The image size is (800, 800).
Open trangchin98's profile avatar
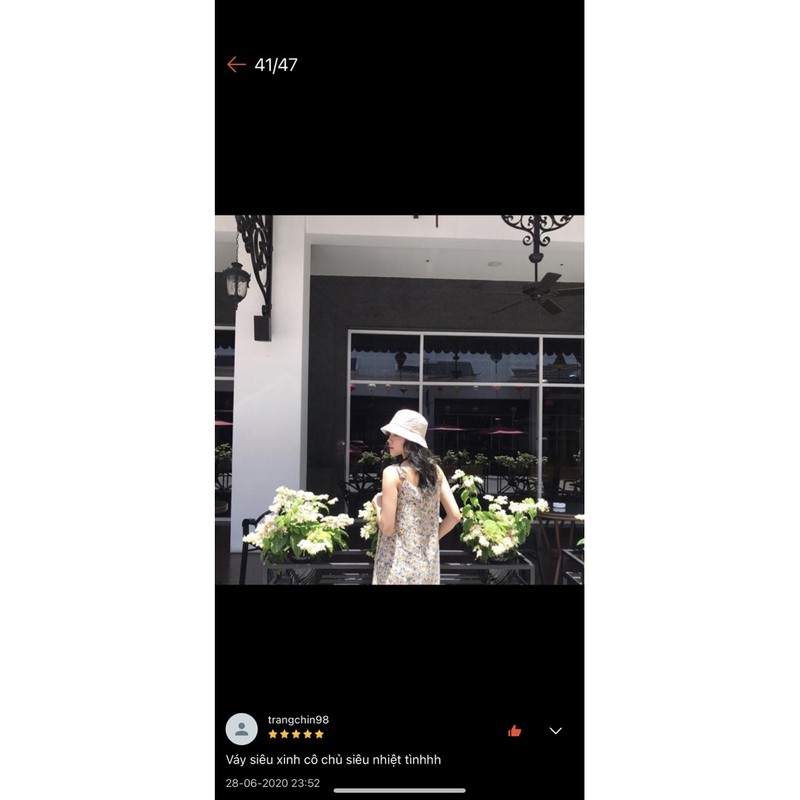pos(241,729)
